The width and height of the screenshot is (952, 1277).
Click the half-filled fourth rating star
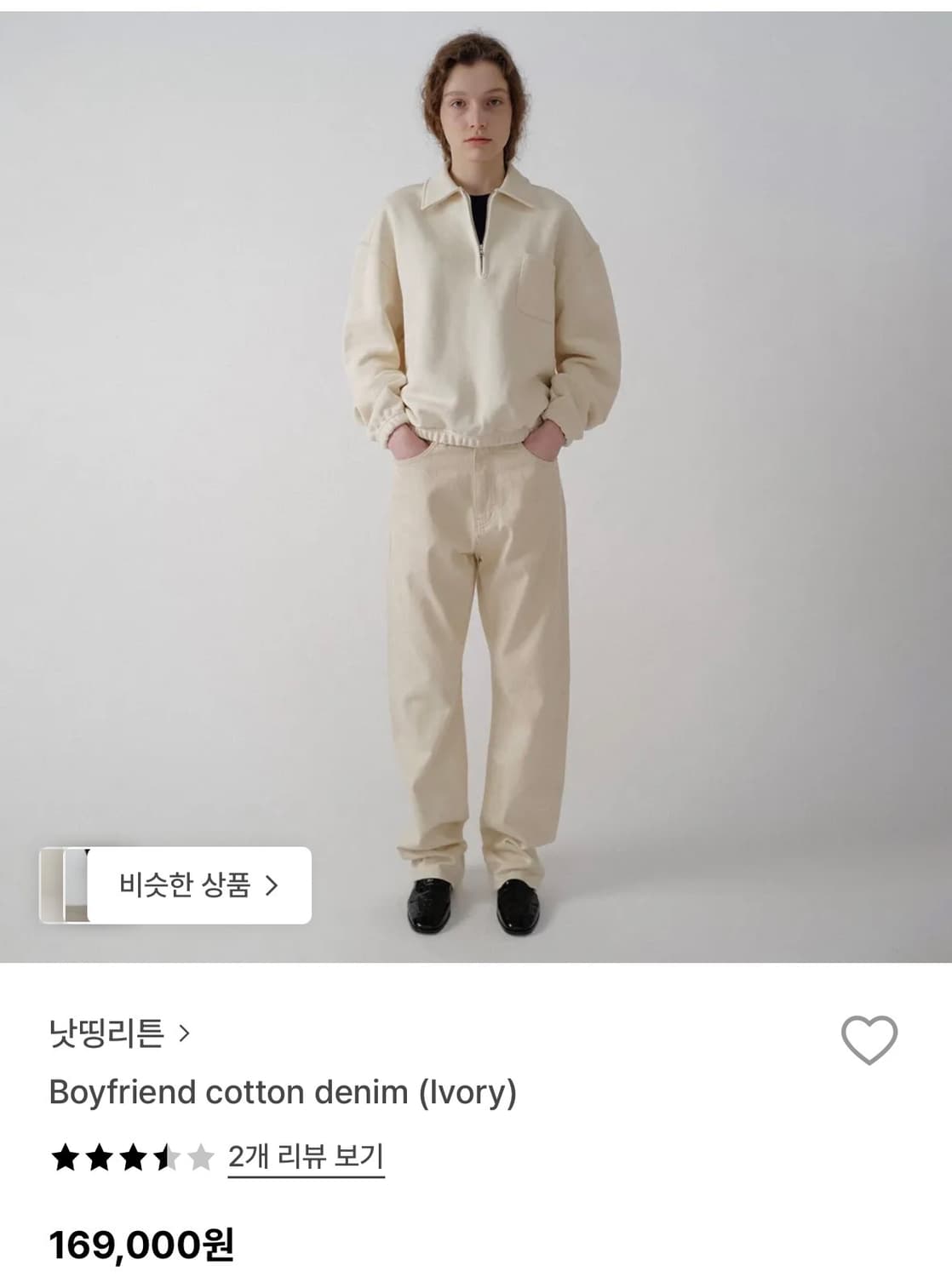click(165, 1158)
